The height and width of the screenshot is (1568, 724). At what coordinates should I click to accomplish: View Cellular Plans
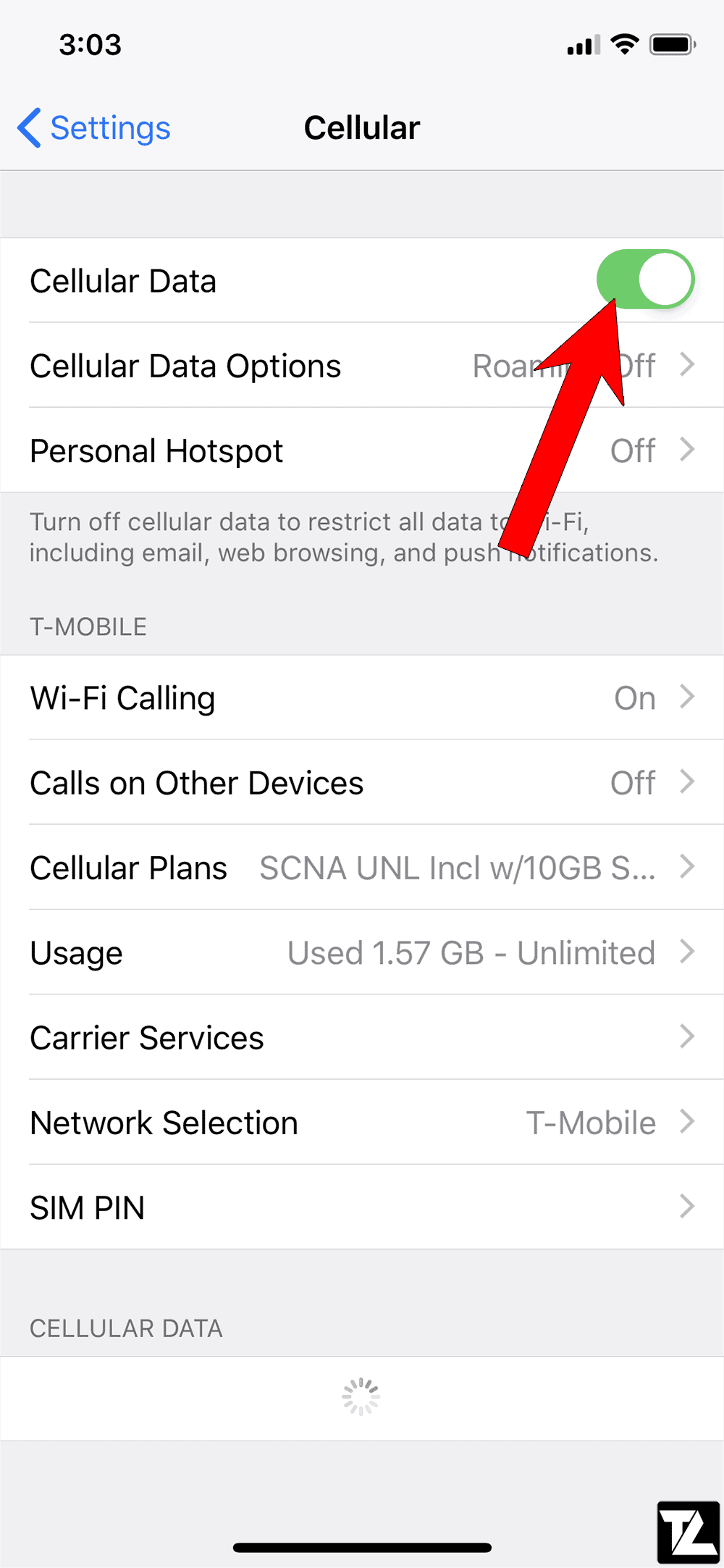pyautogui.click(x=362, y=867)
